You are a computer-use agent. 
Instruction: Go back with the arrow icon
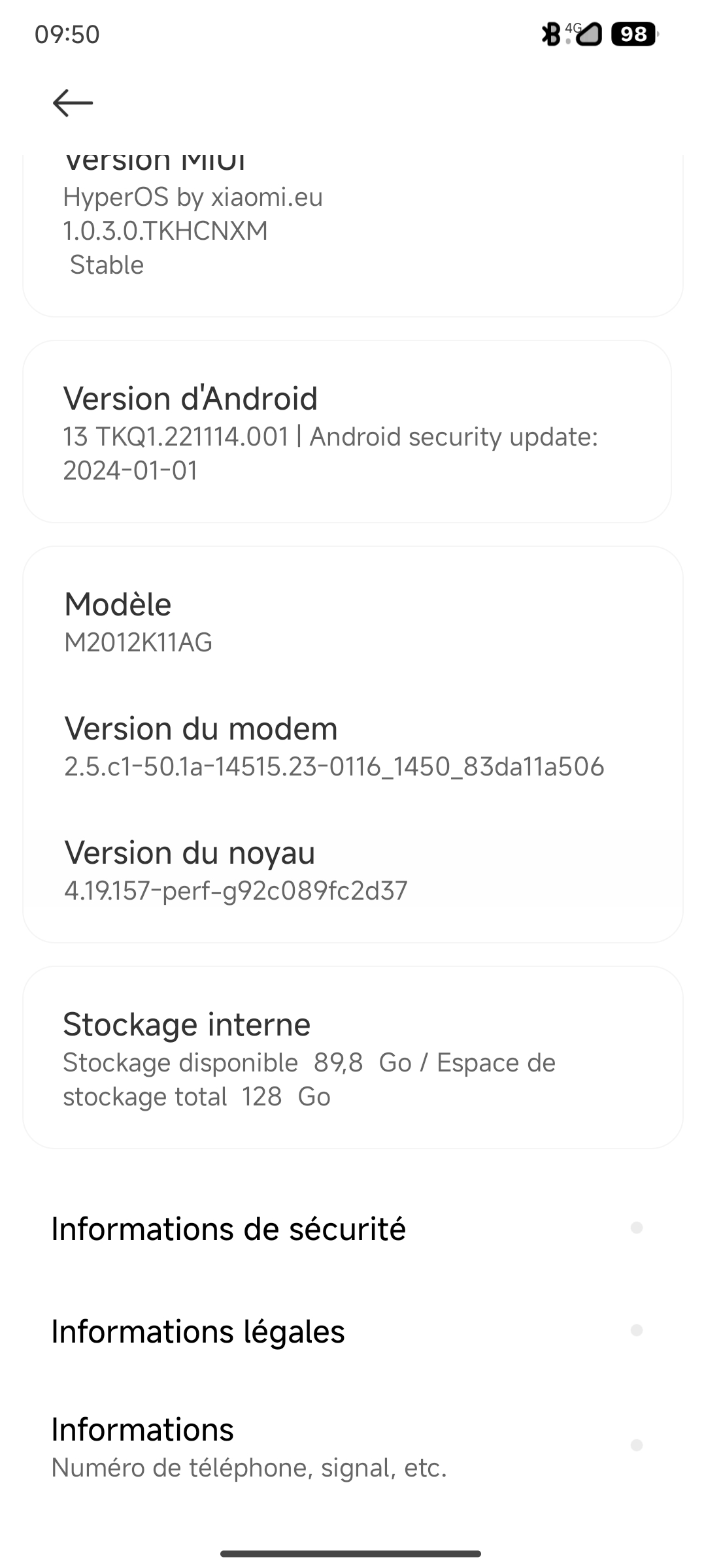click(x=73, y=103)
